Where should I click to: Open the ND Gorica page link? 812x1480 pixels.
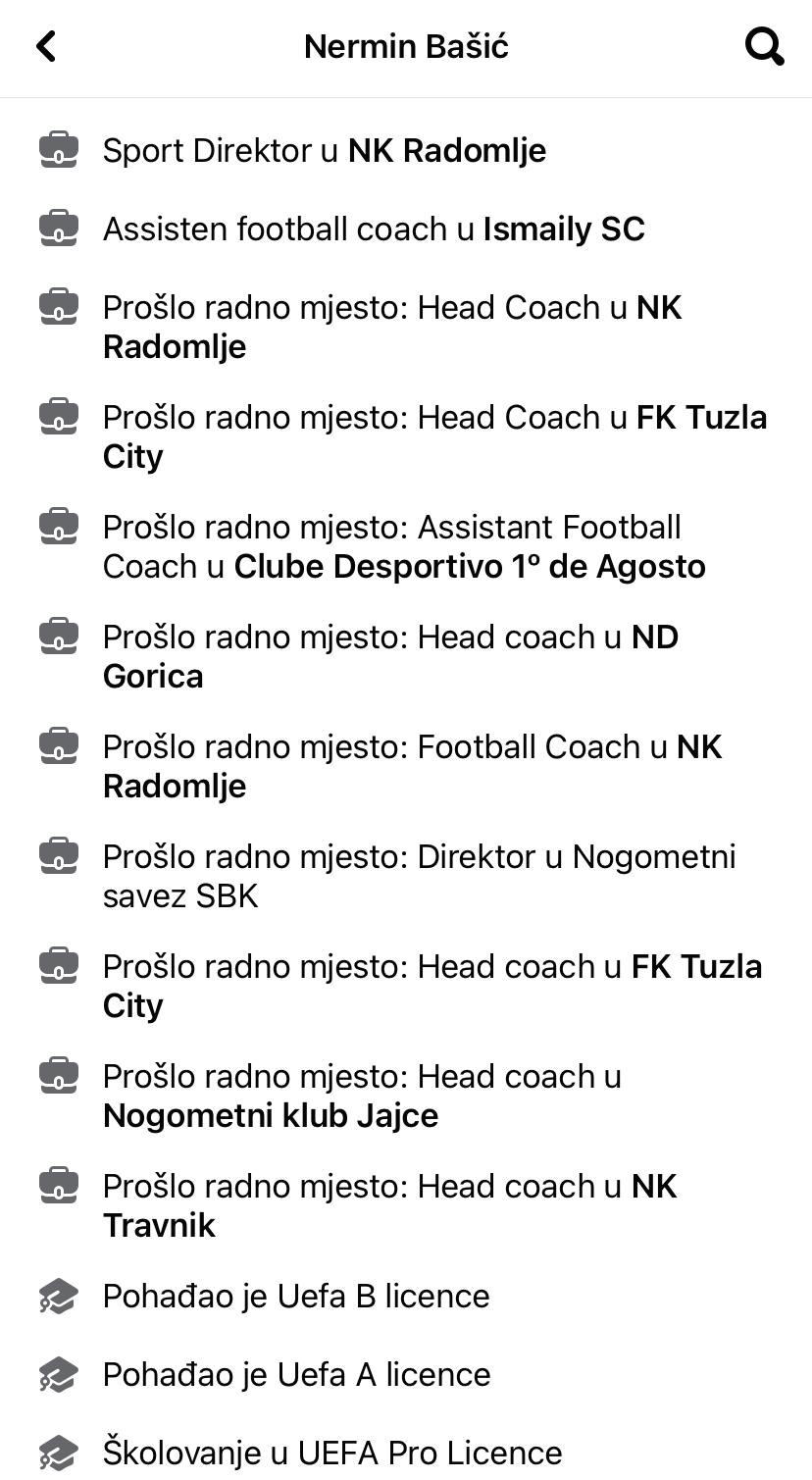point(153,677)
